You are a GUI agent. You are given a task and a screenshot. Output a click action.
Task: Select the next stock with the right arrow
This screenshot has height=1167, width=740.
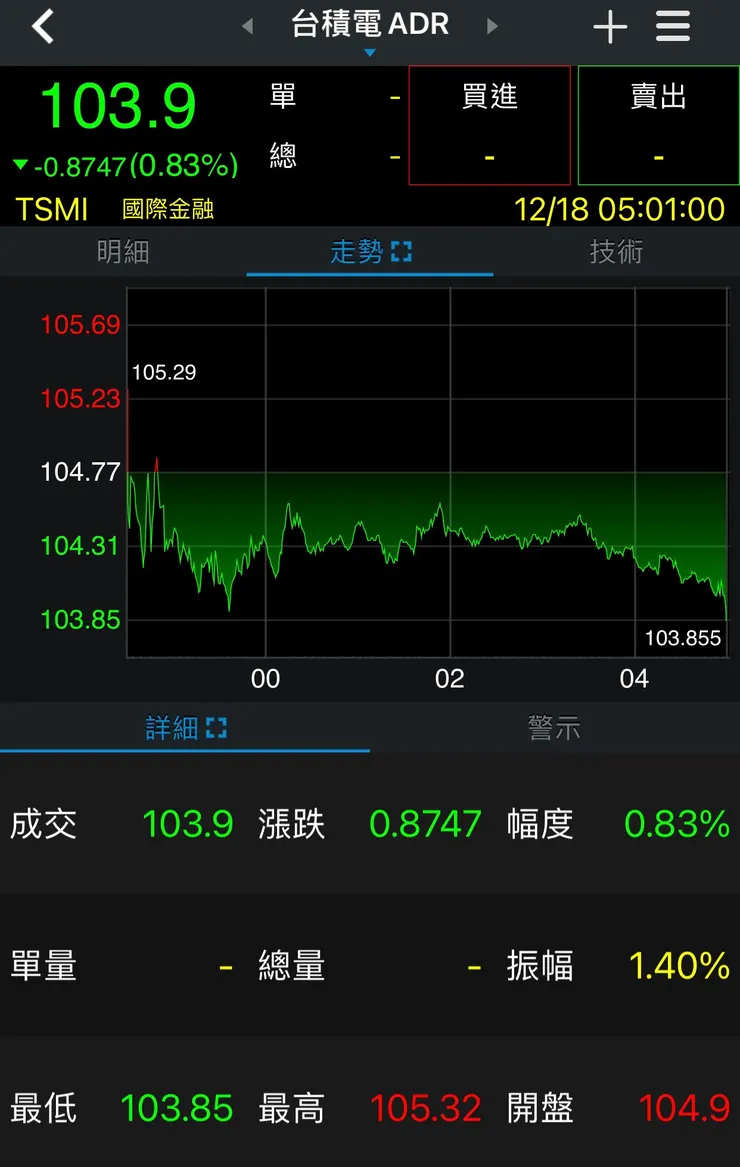[492, 26]
